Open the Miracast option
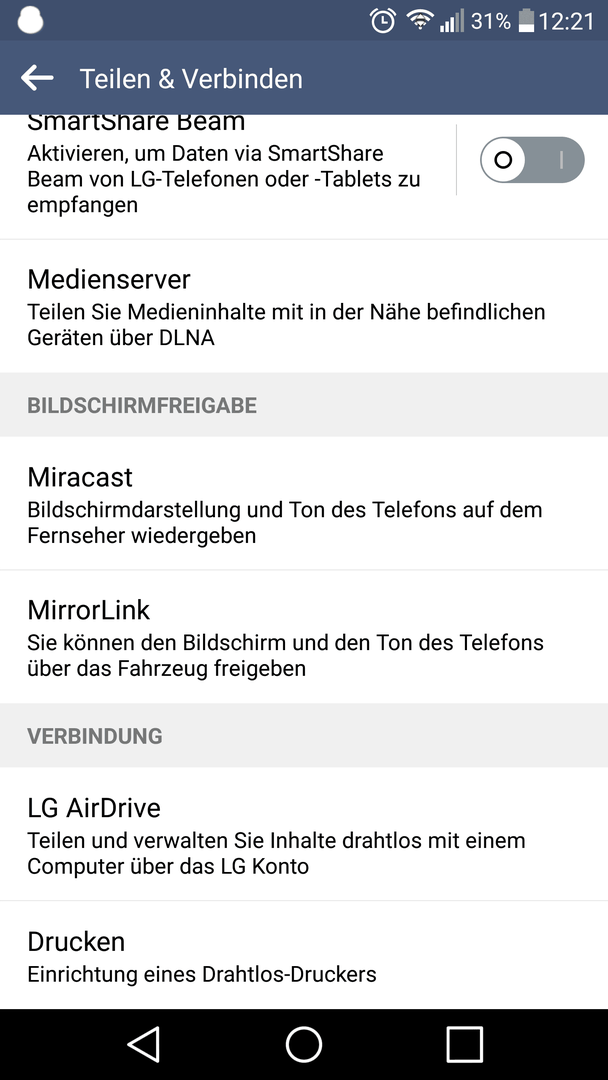The height and width of the screenshot is (1080, 608). pyautogui.click(x=304, y=503)
